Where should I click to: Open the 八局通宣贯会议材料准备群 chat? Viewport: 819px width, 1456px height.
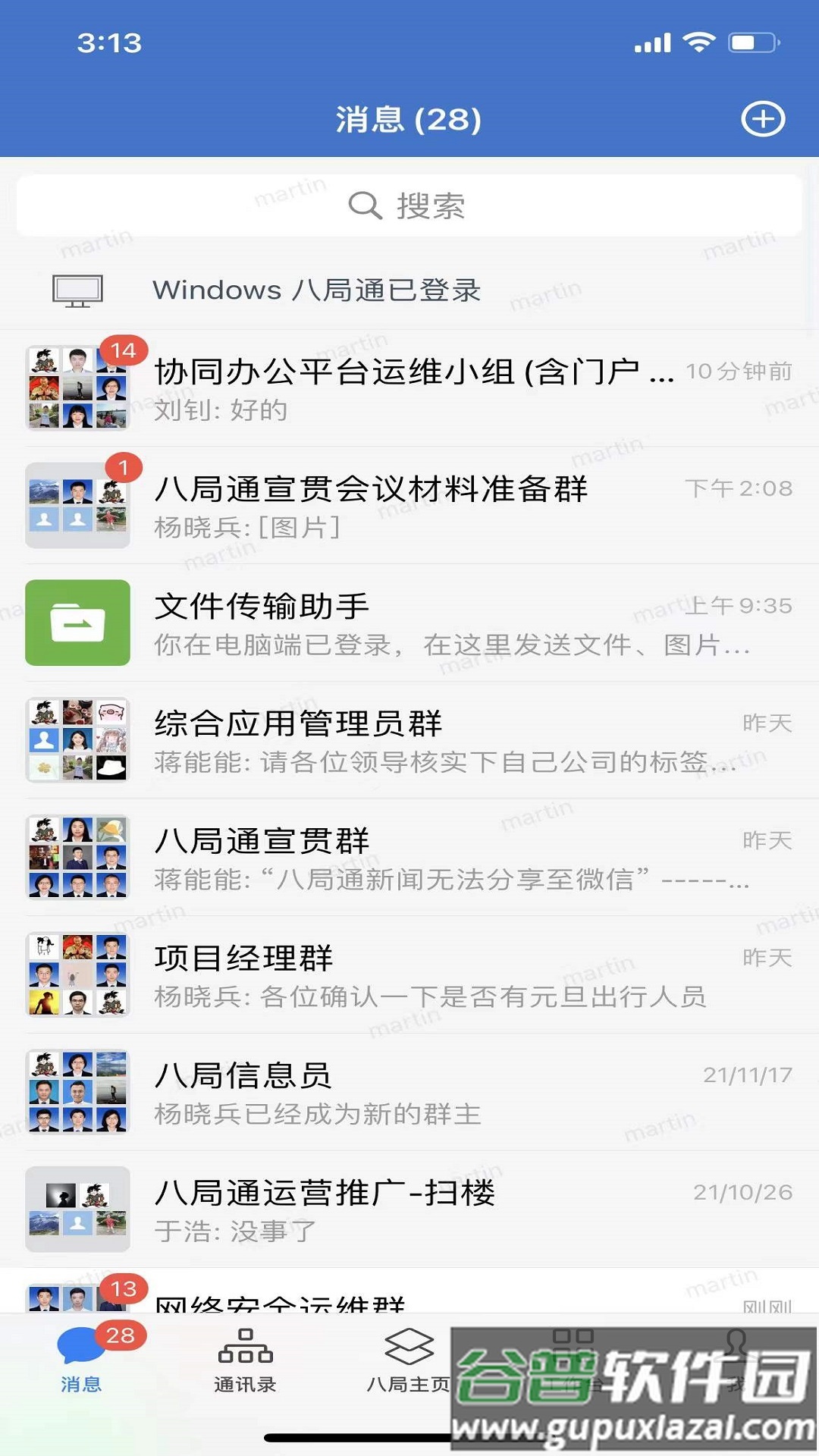409,506
